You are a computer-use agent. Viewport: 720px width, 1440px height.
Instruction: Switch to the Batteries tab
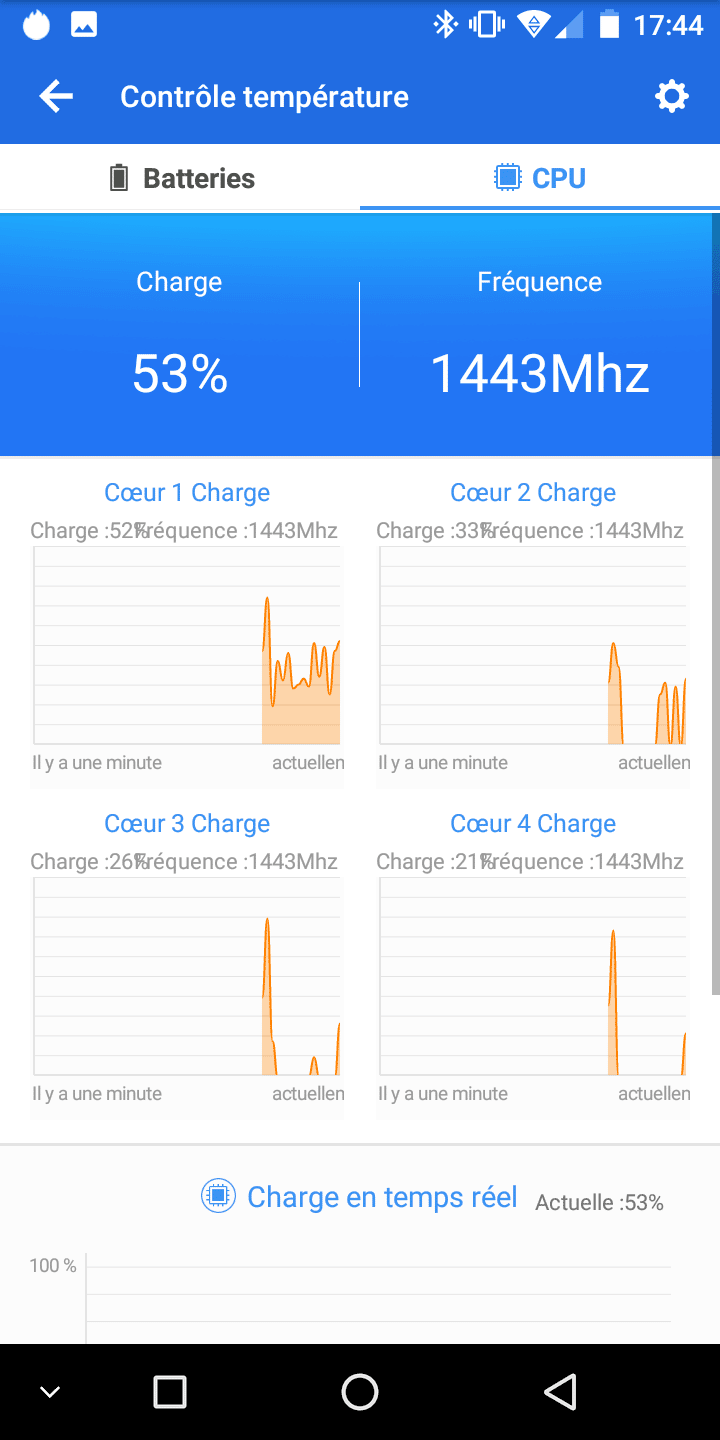point(181,179)
